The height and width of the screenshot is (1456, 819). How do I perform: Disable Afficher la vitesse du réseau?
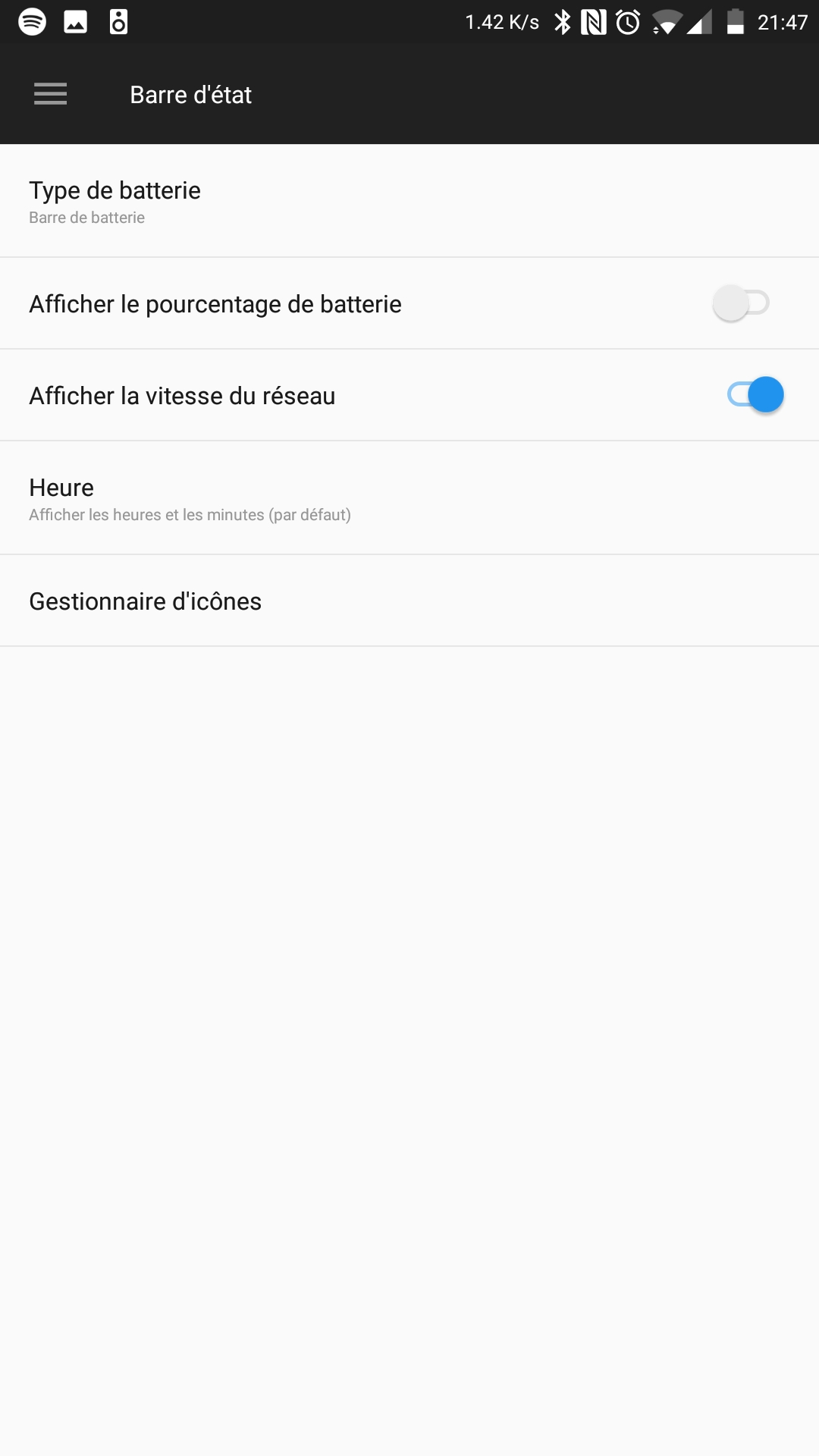tap(755, 395)
